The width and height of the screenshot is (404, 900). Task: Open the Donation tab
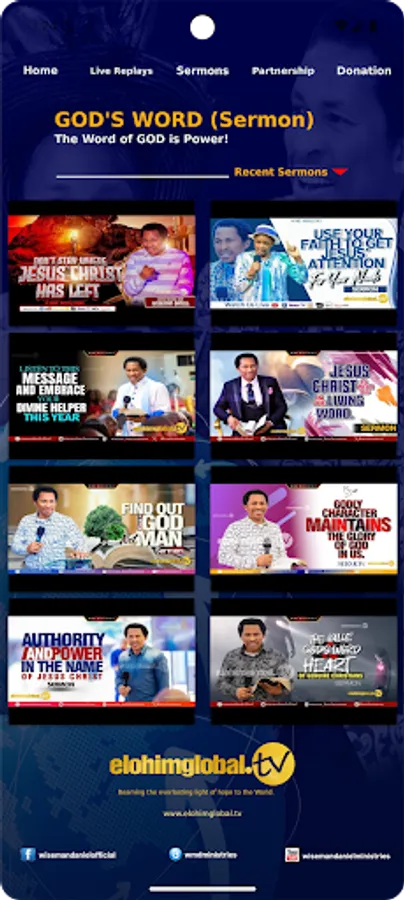(364, 71)
